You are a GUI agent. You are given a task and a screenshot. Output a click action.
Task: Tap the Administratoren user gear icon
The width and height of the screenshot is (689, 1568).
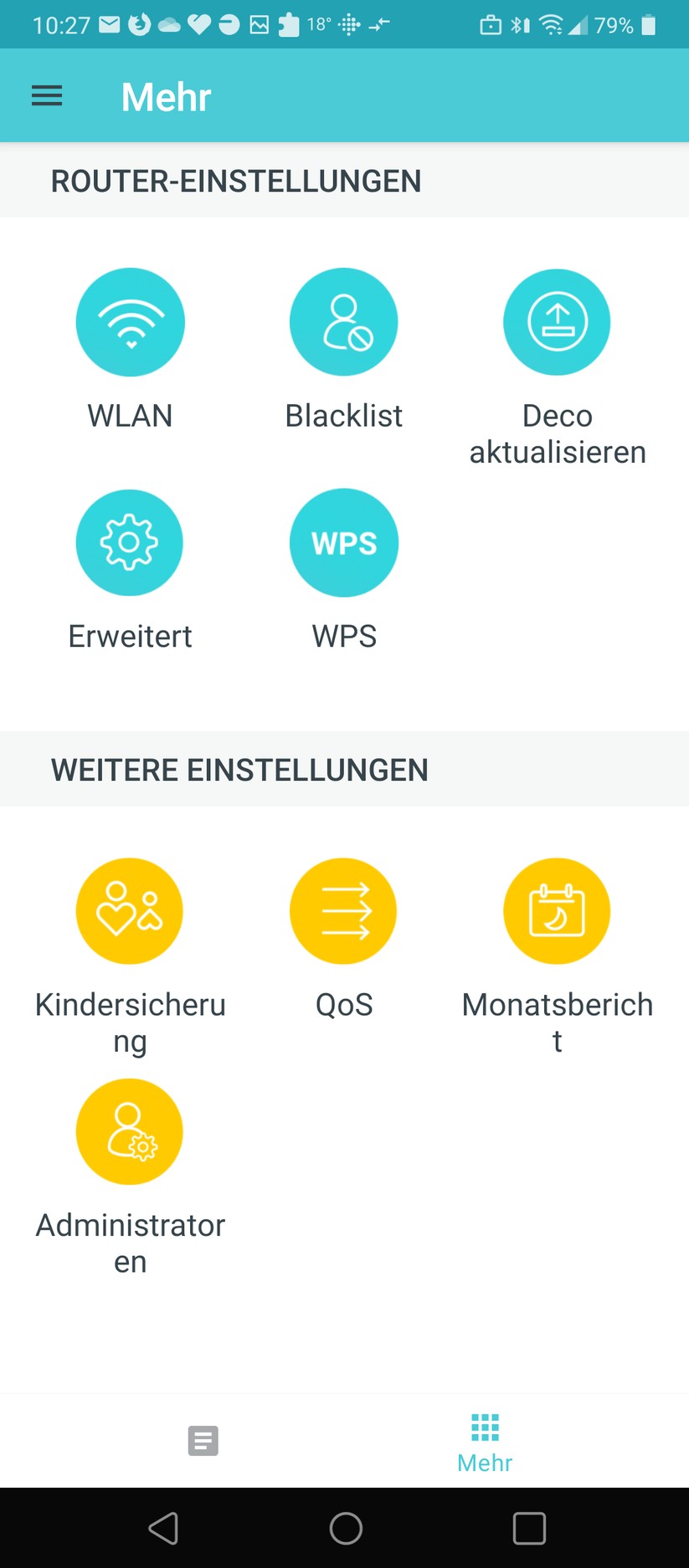130,1131
